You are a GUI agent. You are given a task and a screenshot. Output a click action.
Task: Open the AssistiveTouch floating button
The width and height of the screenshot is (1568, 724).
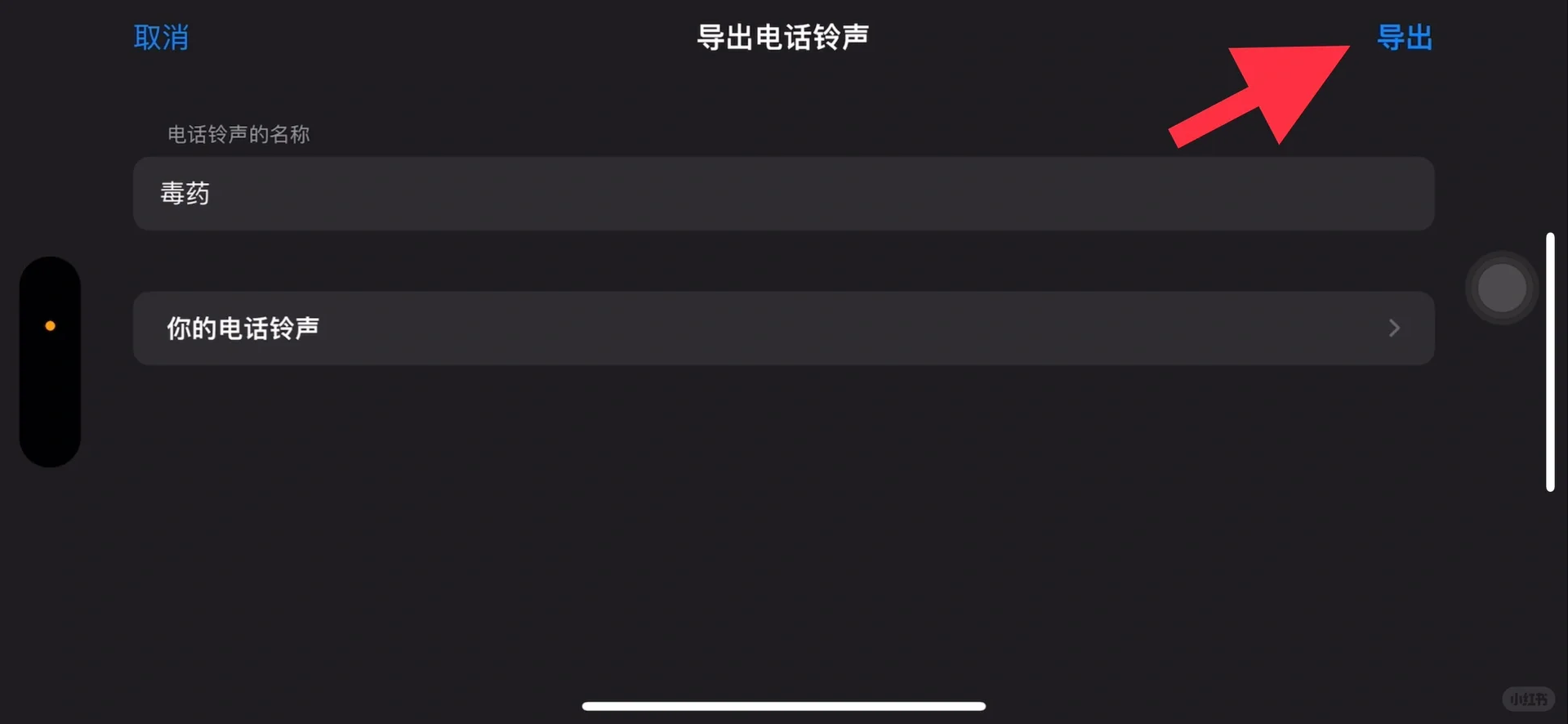[1501, 288]
